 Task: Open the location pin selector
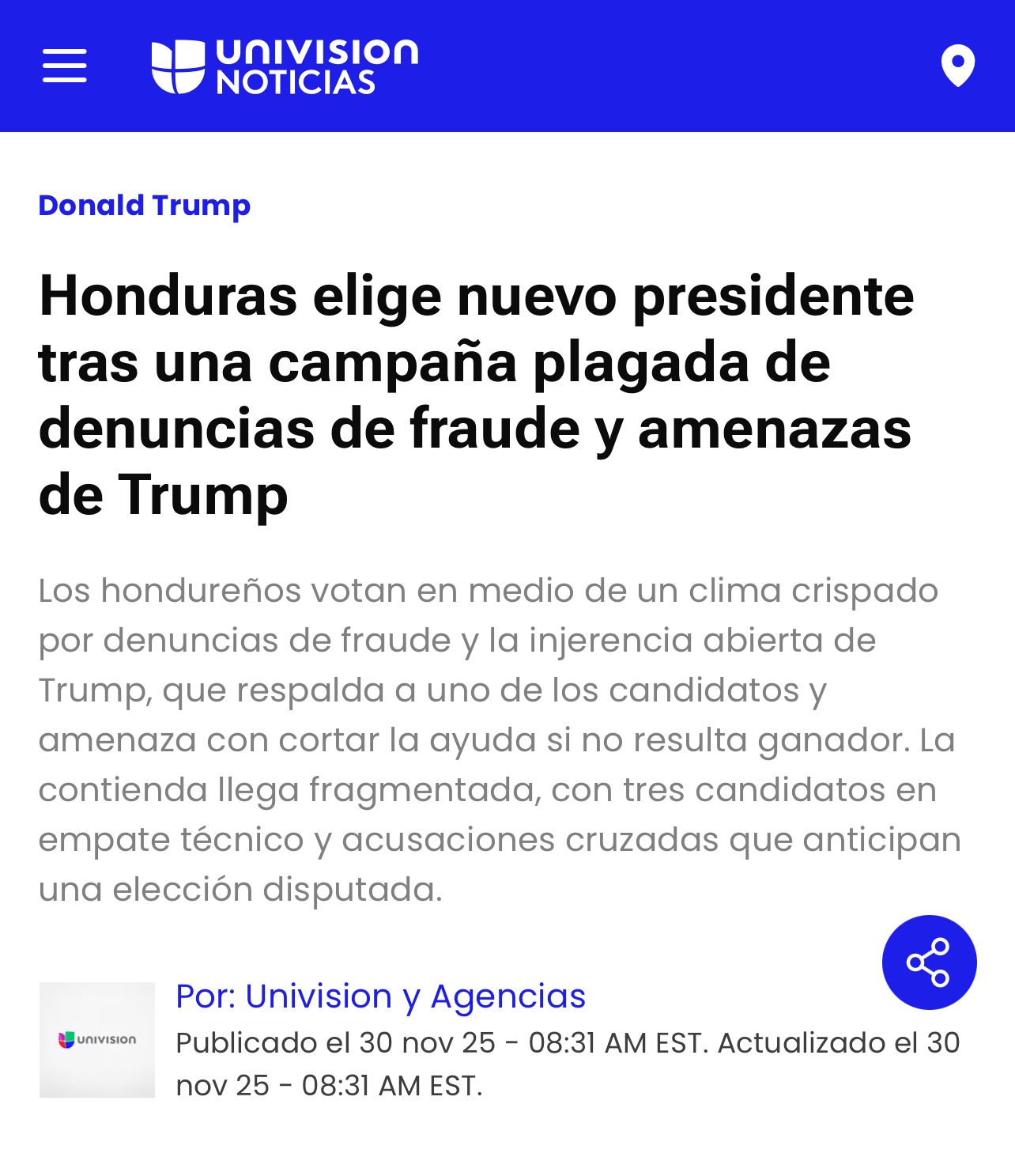957,66
